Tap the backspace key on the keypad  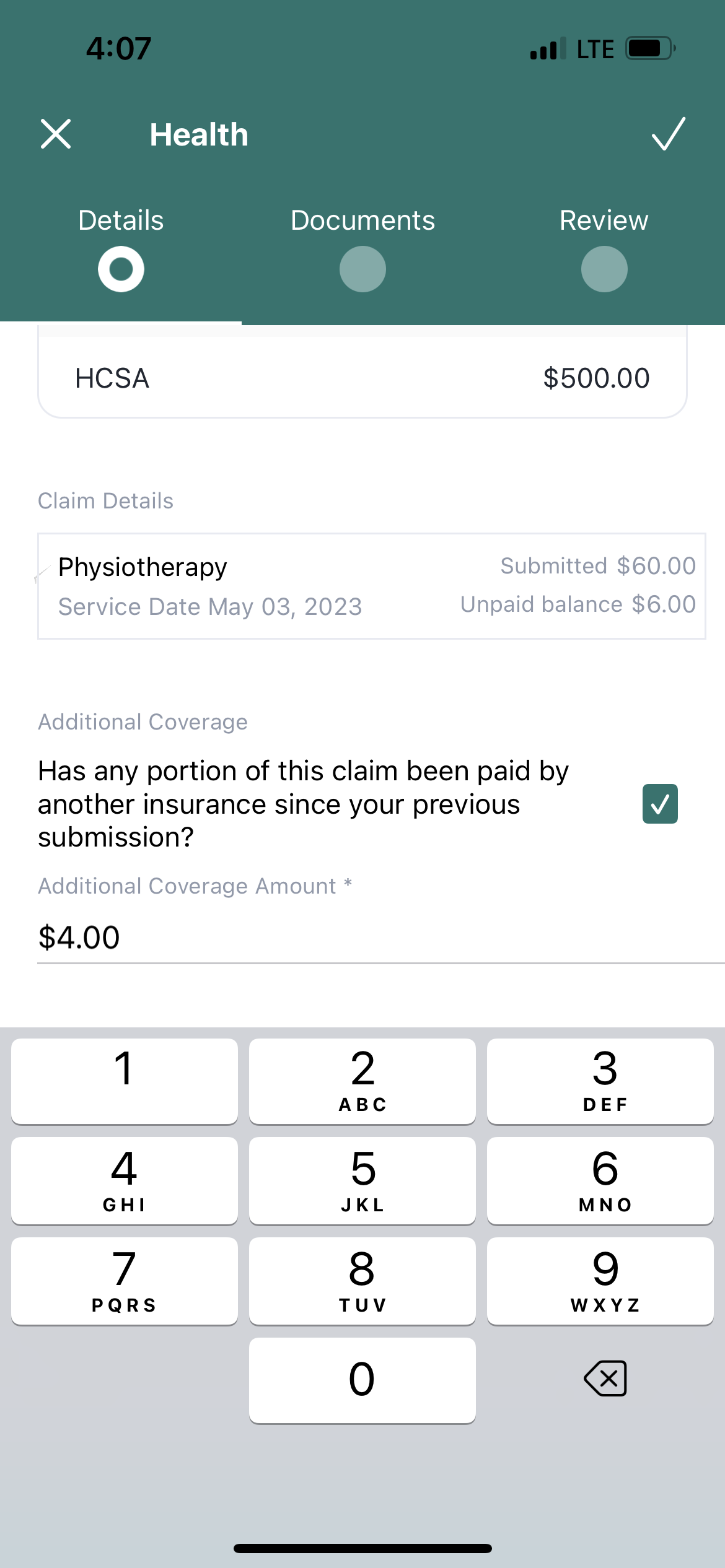(605, 1379)
